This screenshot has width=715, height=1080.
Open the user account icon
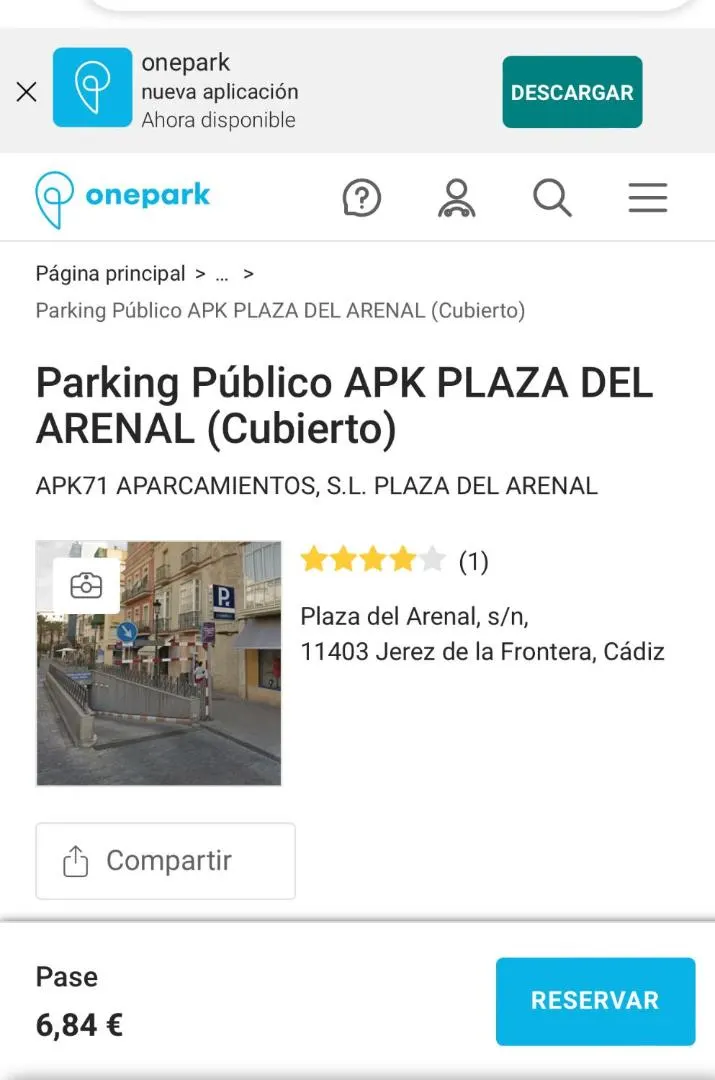coord(457,198)
